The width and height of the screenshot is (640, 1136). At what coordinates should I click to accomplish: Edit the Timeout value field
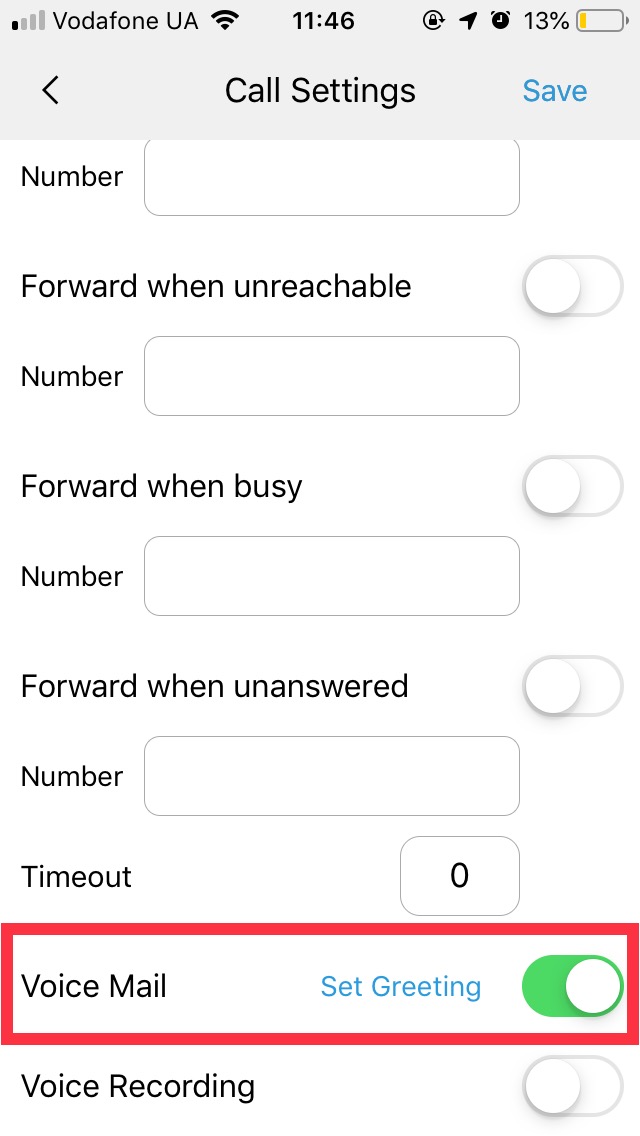pos(460,876)
